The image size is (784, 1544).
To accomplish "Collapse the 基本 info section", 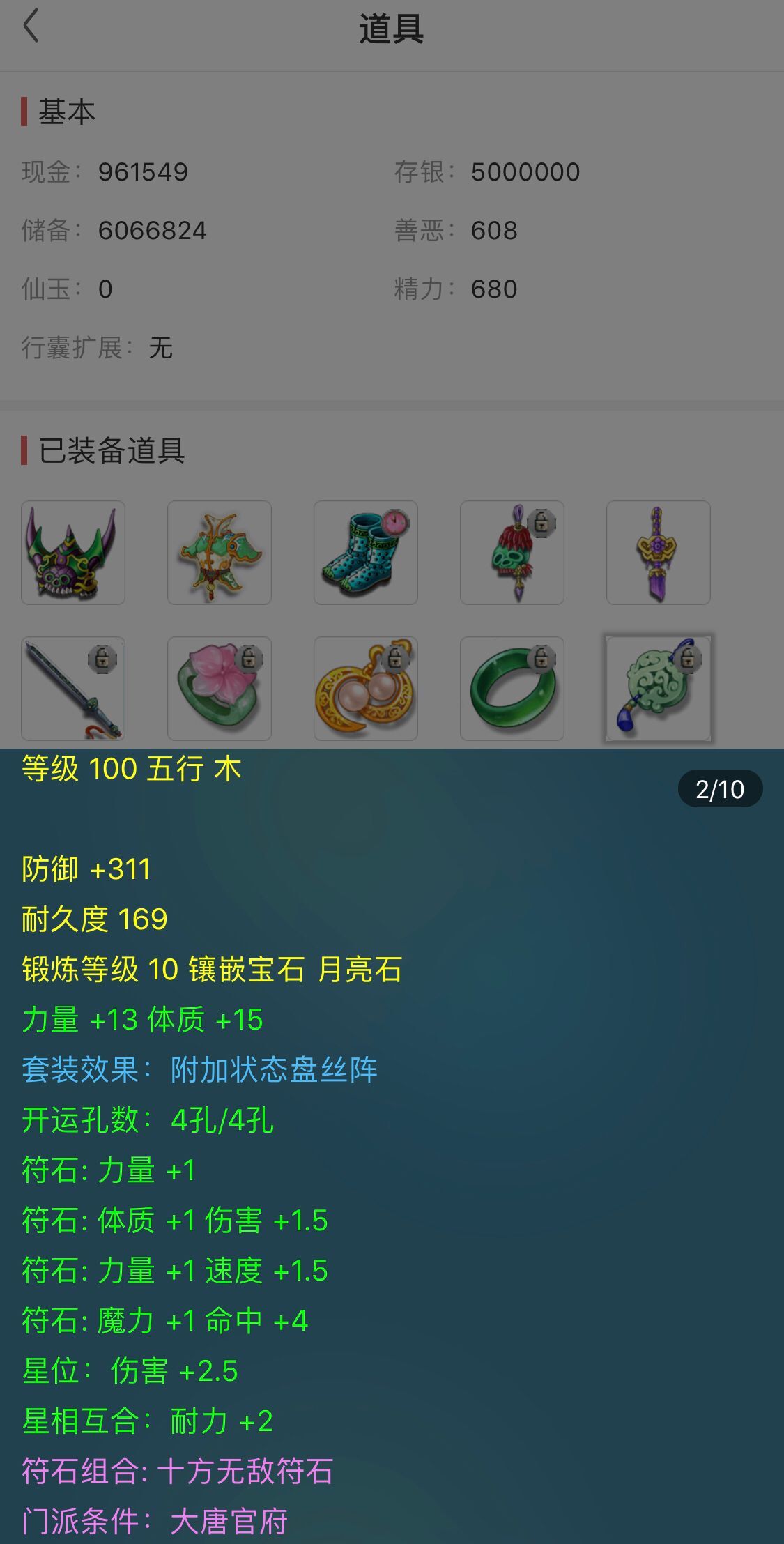I will coord(67,109).
